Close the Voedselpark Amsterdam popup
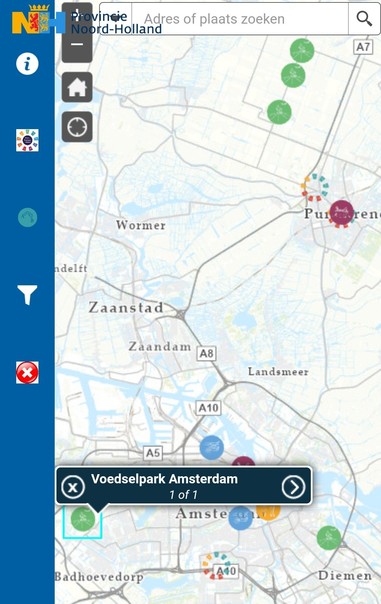381x604 pixels. [x=73, y=487]
